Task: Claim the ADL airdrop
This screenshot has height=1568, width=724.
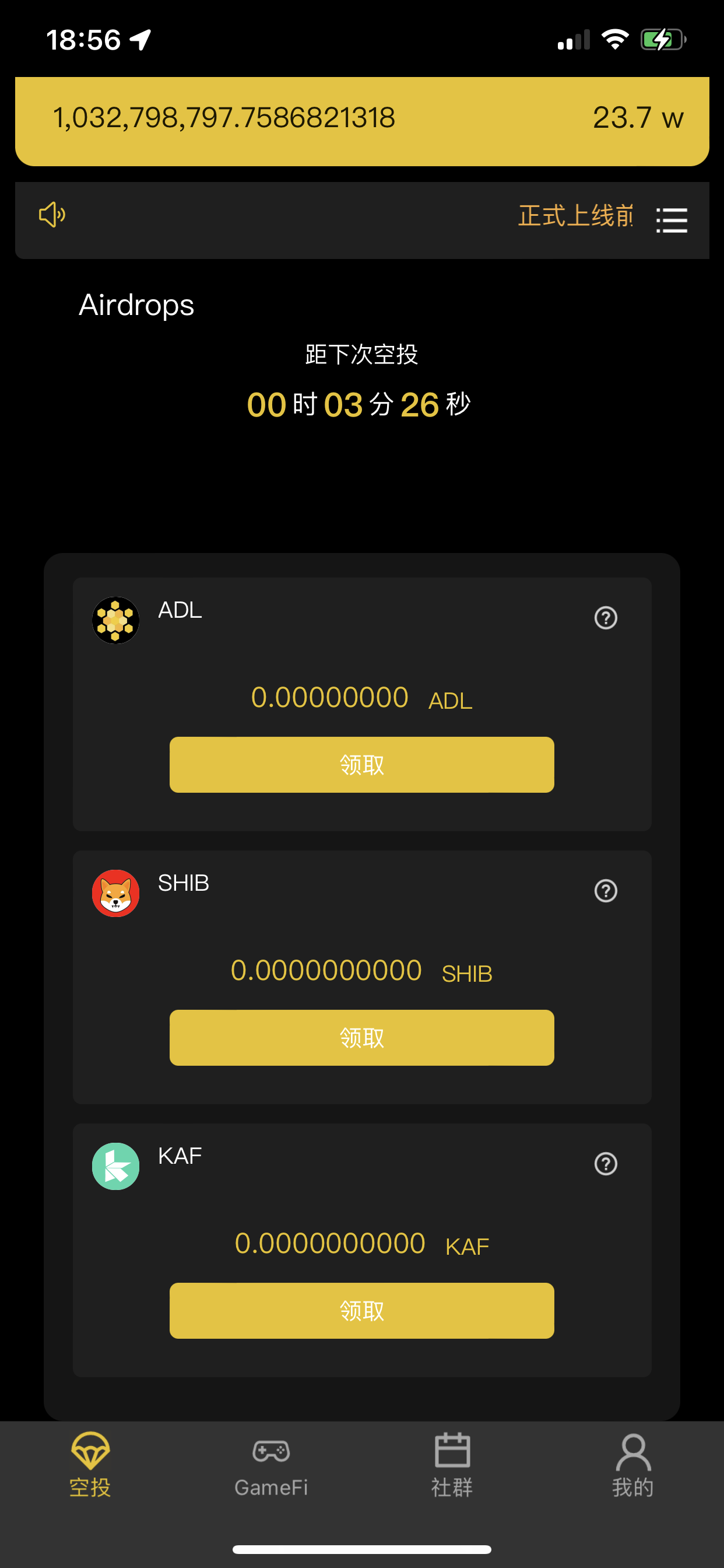Action: pos(361,765)
